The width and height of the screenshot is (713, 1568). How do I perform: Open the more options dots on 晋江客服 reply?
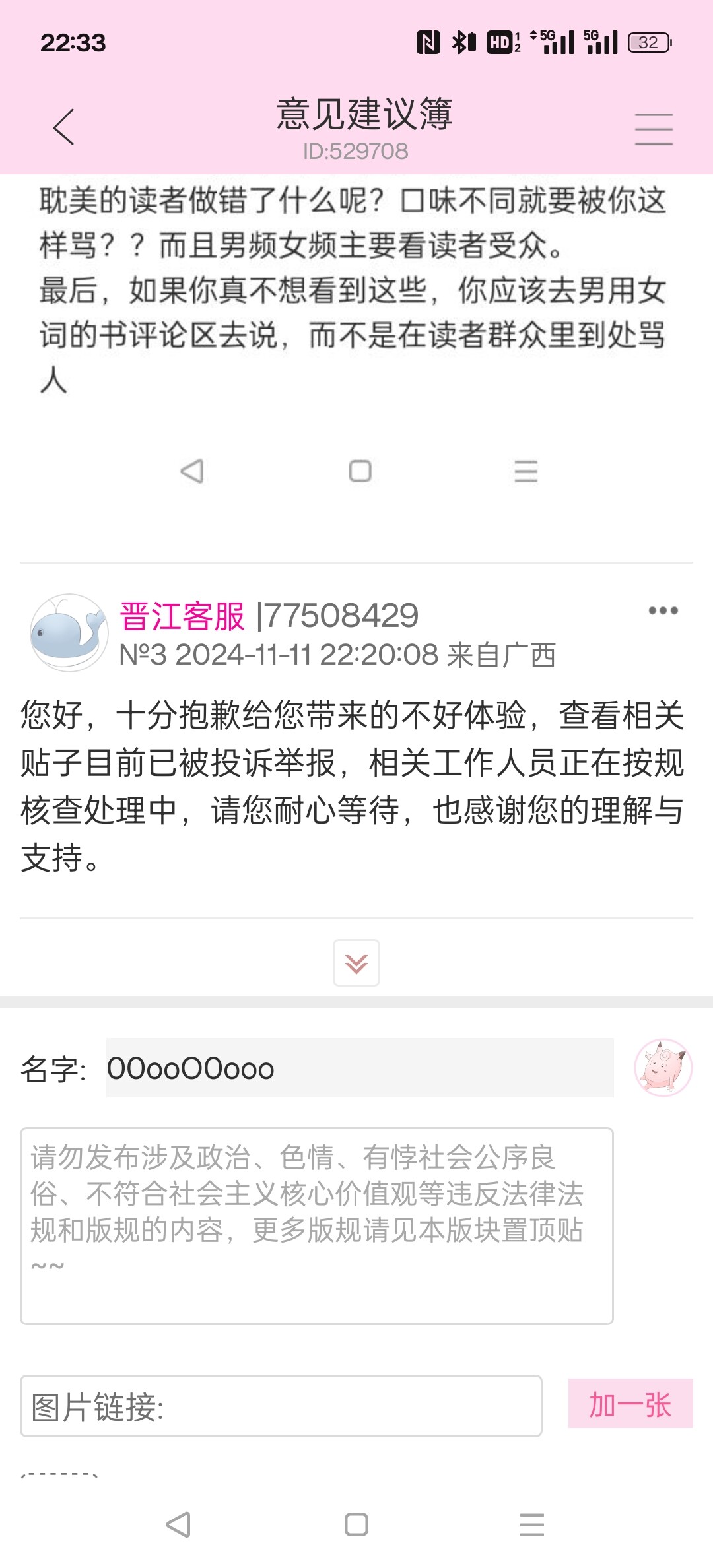663,611
